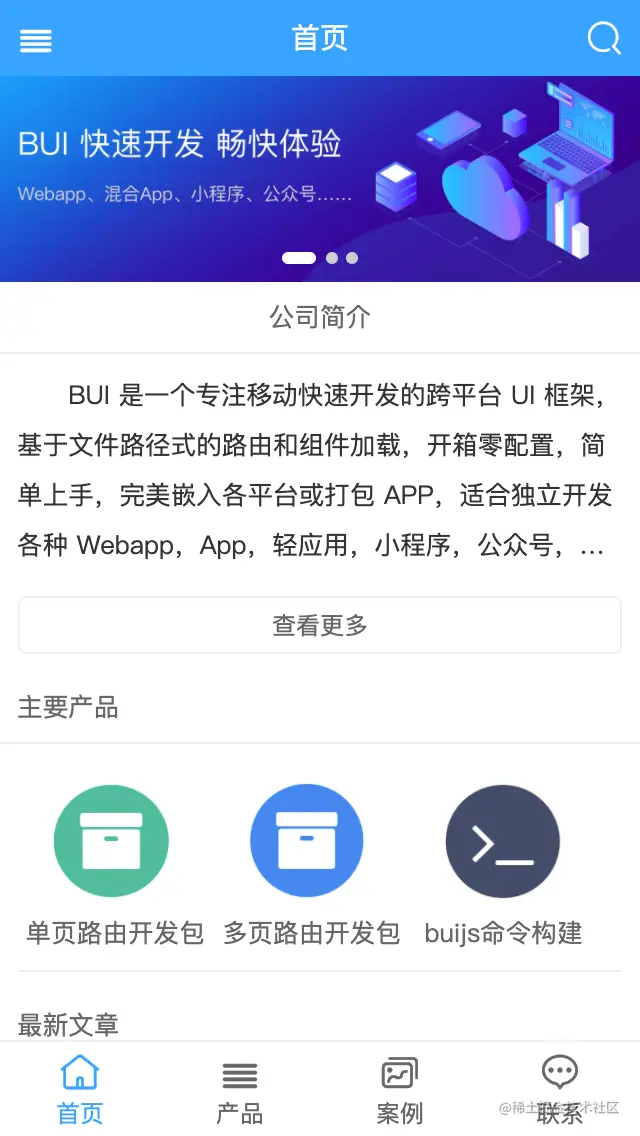
Task: Open the search icon in header
Action: point(603,39)
